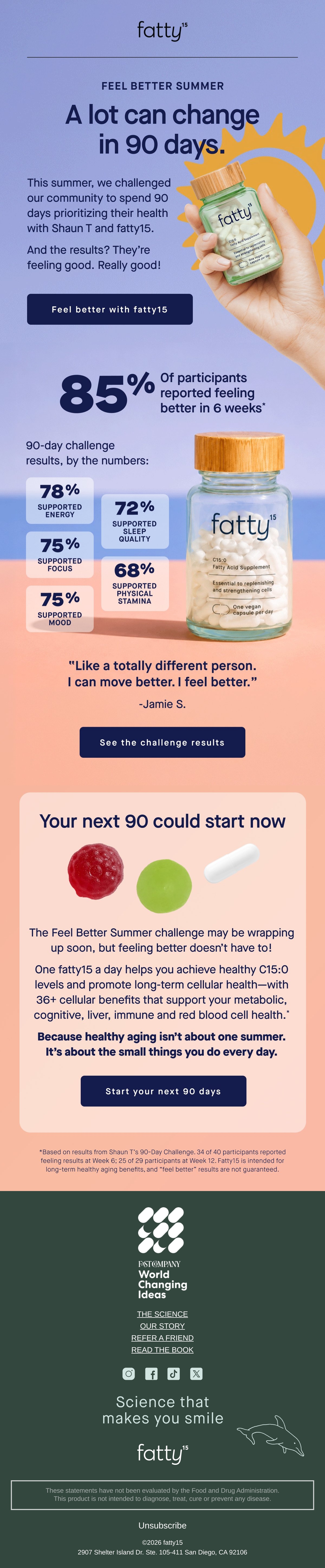
Task: Open the TikTok icon
Action: [x=173, y=1373]
